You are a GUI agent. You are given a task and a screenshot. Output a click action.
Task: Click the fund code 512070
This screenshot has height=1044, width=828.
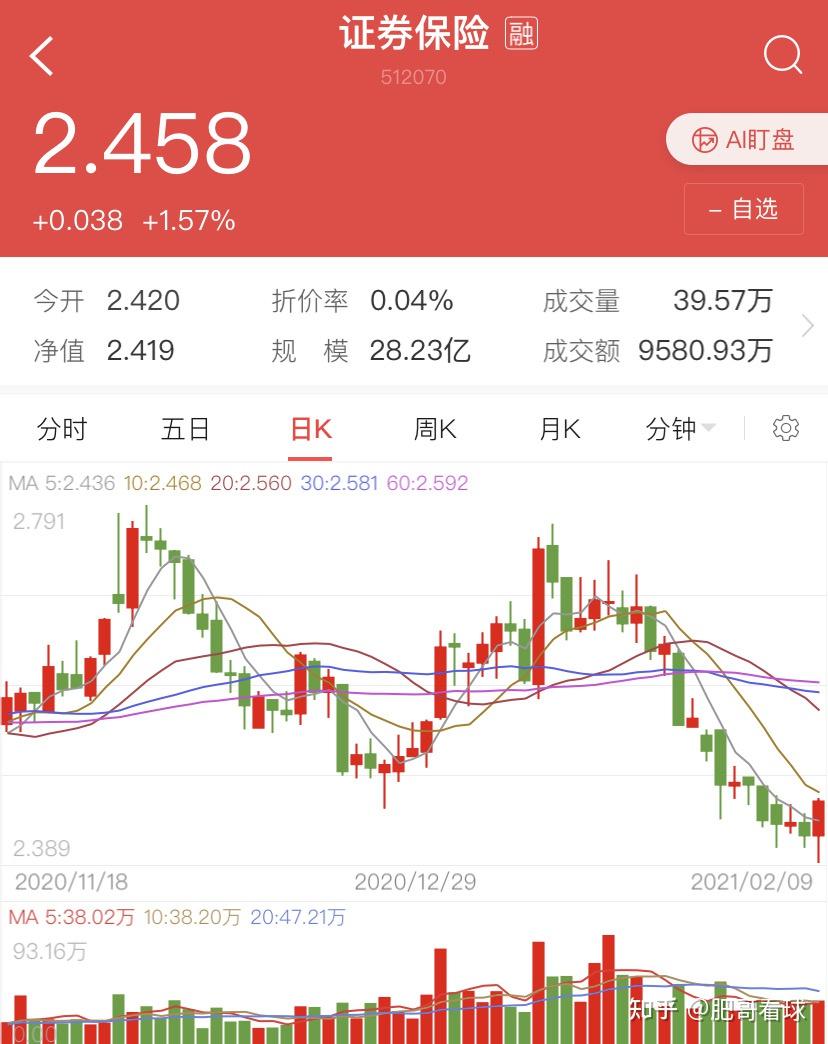coord(414,76)
